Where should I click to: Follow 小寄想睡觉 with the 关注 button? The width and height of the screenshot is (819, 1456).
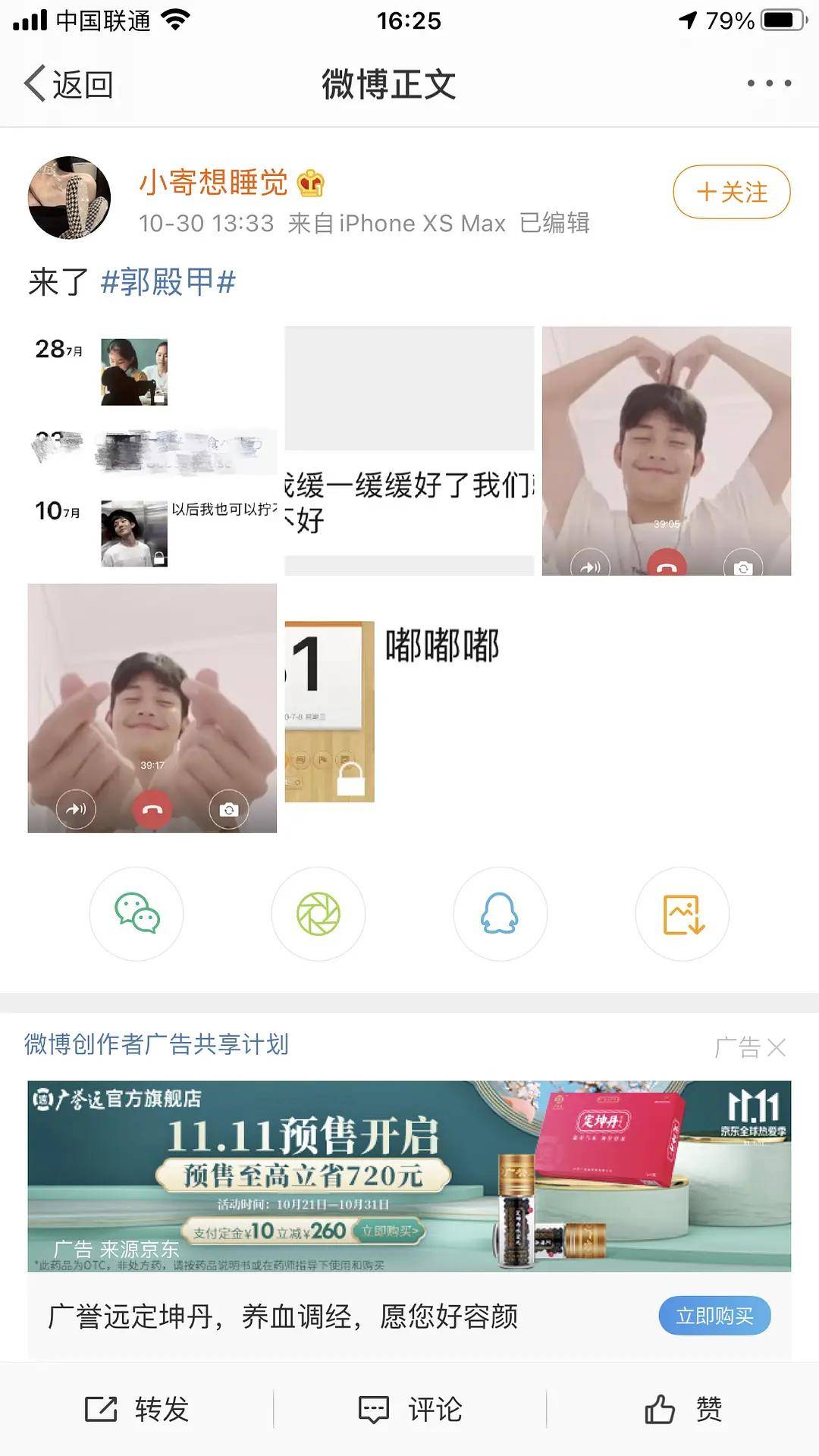[x=731, y=192]
